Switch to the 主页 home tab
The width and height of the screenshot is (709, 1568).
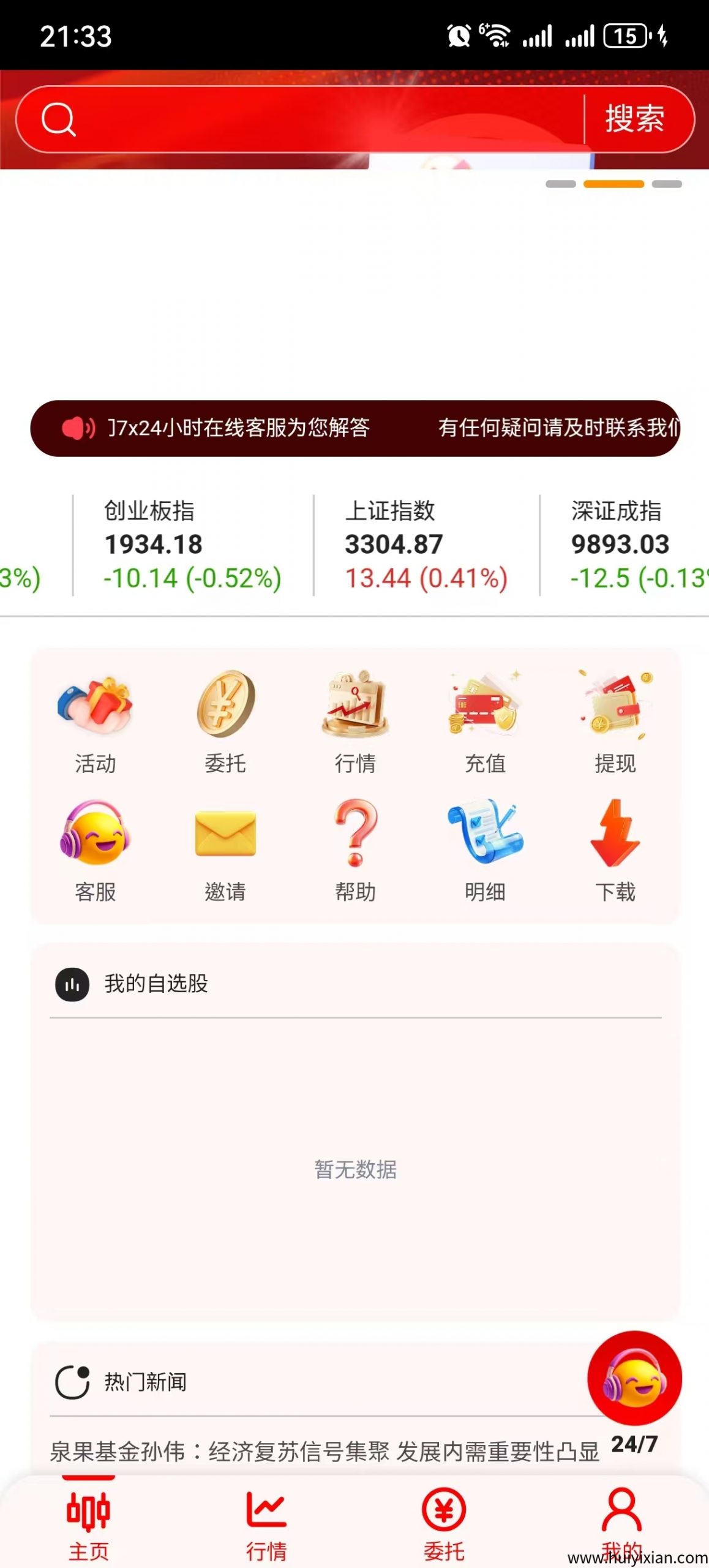(x=89, y=1525)
